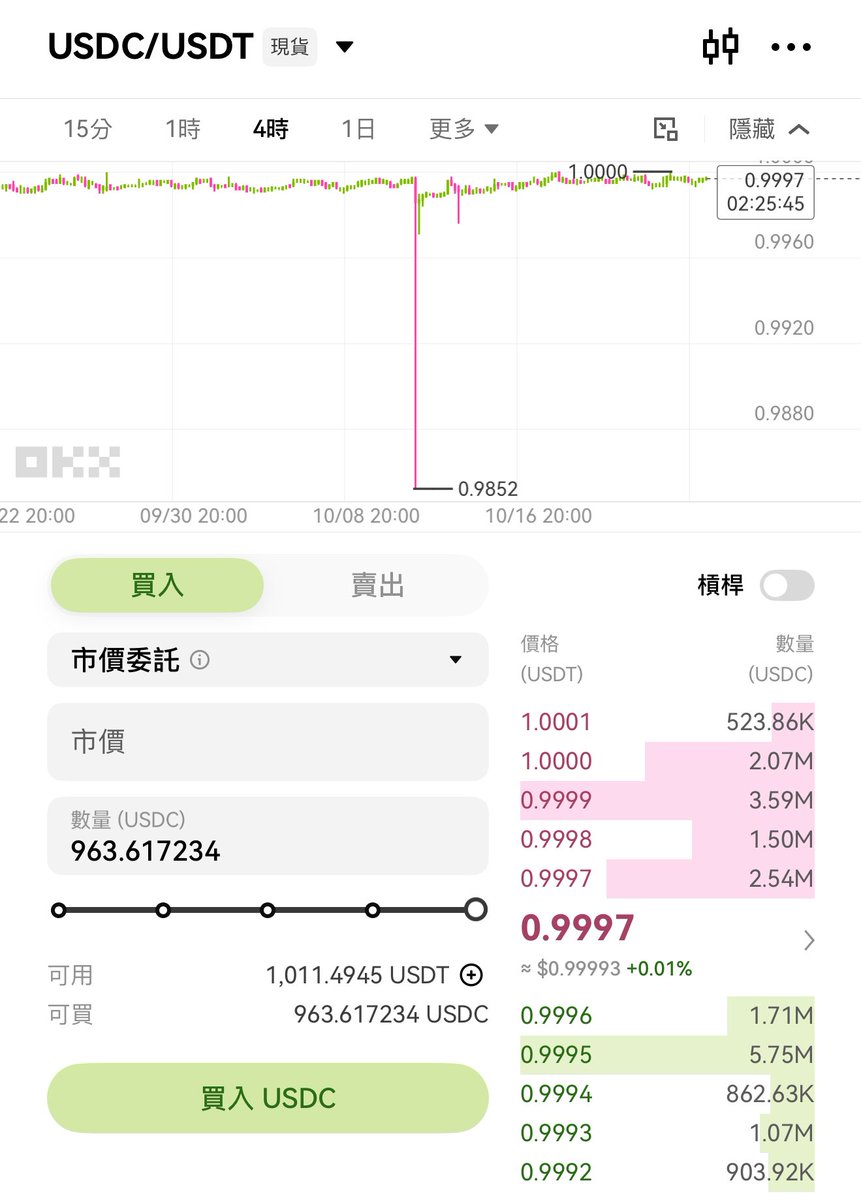Show info about 市價委託 order type
This screenshot has width=861, height=1200.
tap(200, 660)
